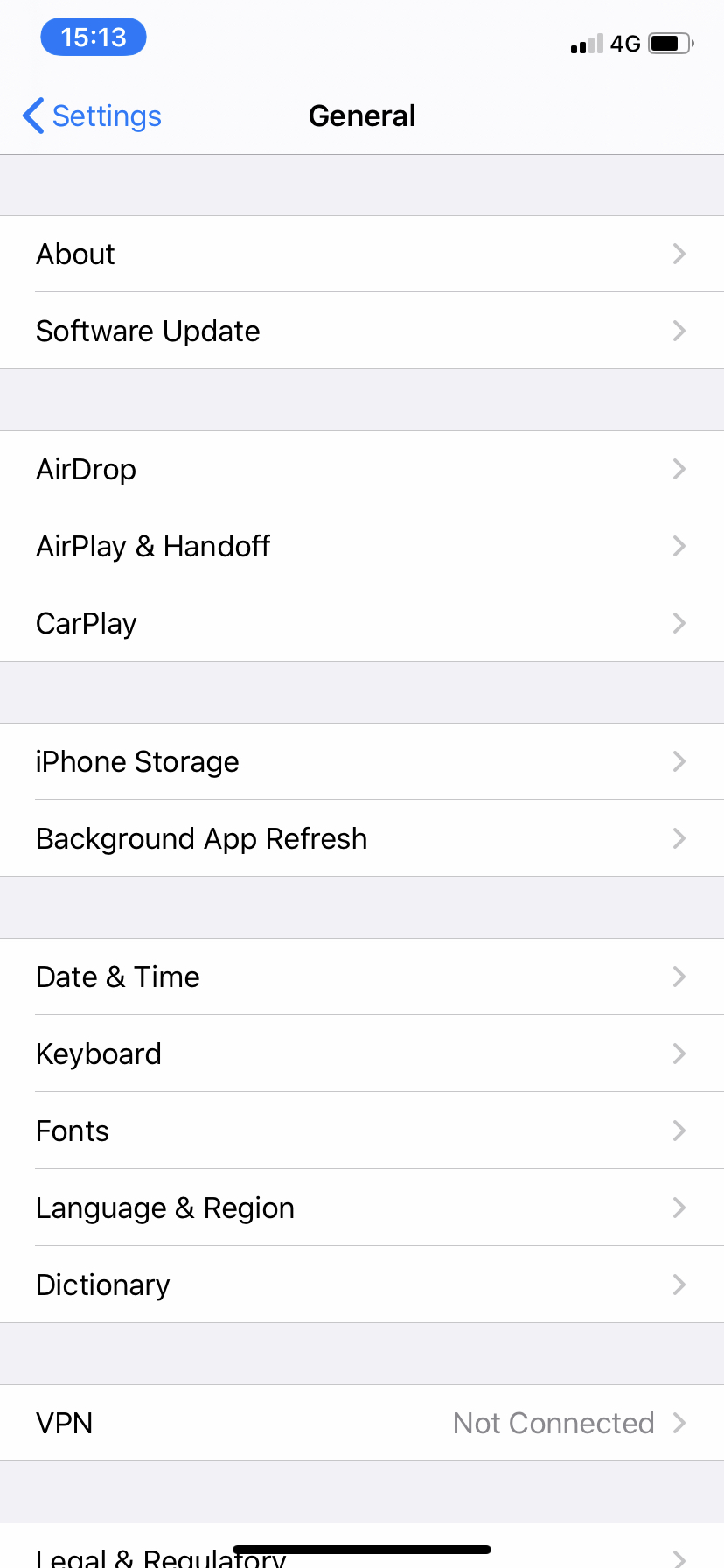Go back to Settings
The height and width of the screenshot is (1568, 724).
[93, 116]
